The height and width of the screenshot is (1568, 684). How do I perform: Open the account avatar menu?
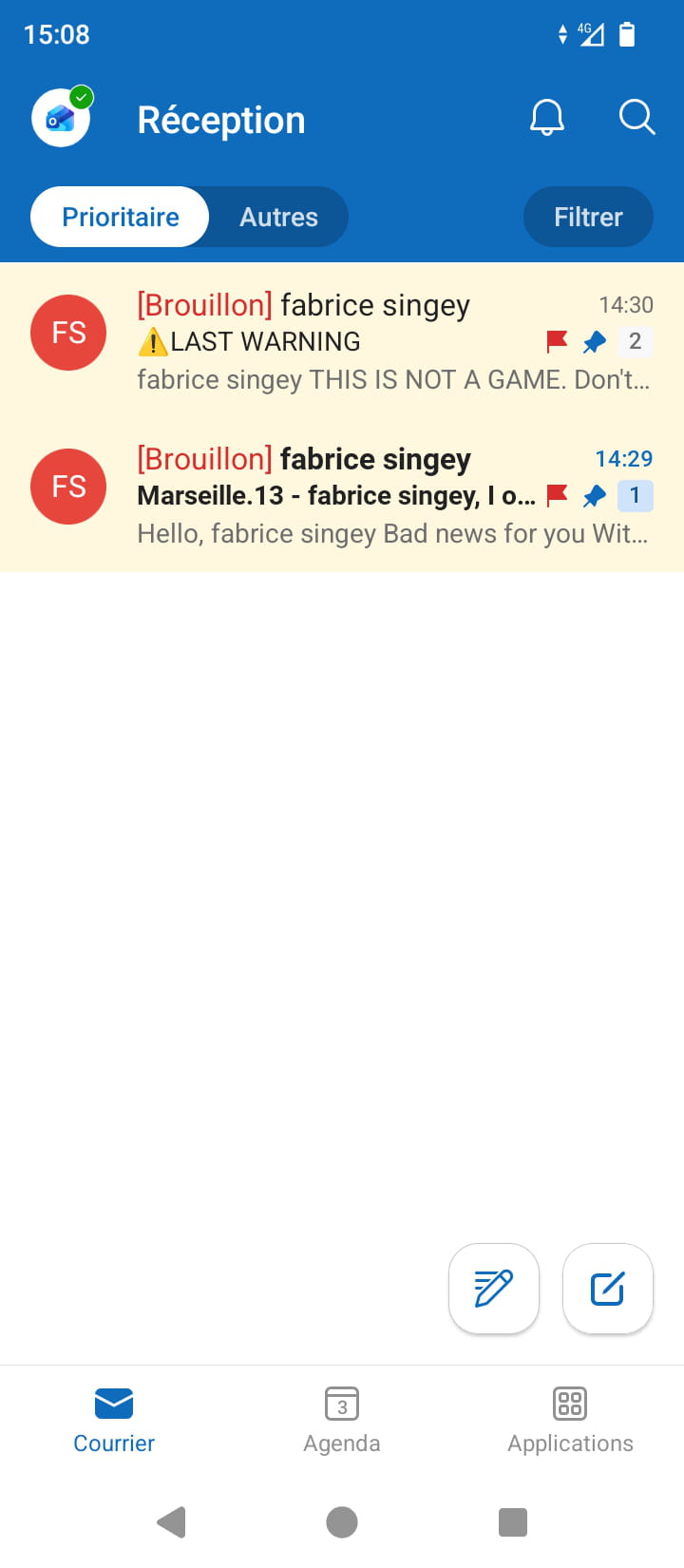click(x=61, y=119)
